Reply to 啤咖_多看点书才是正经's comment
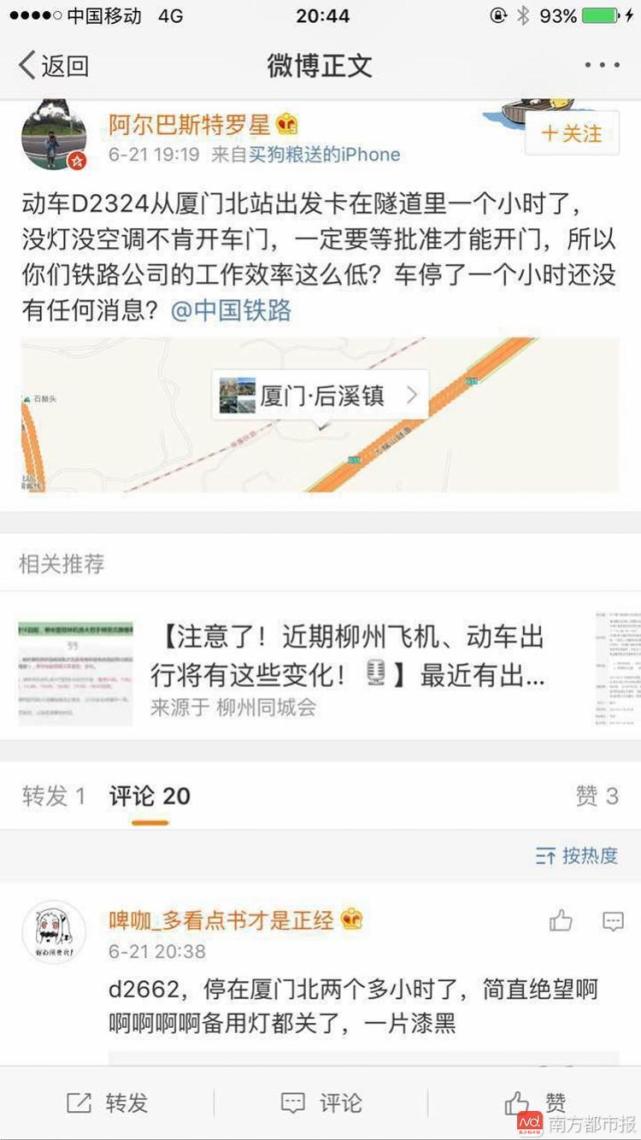Viewport: 641px width, 1140px height. tap(612, 920)
